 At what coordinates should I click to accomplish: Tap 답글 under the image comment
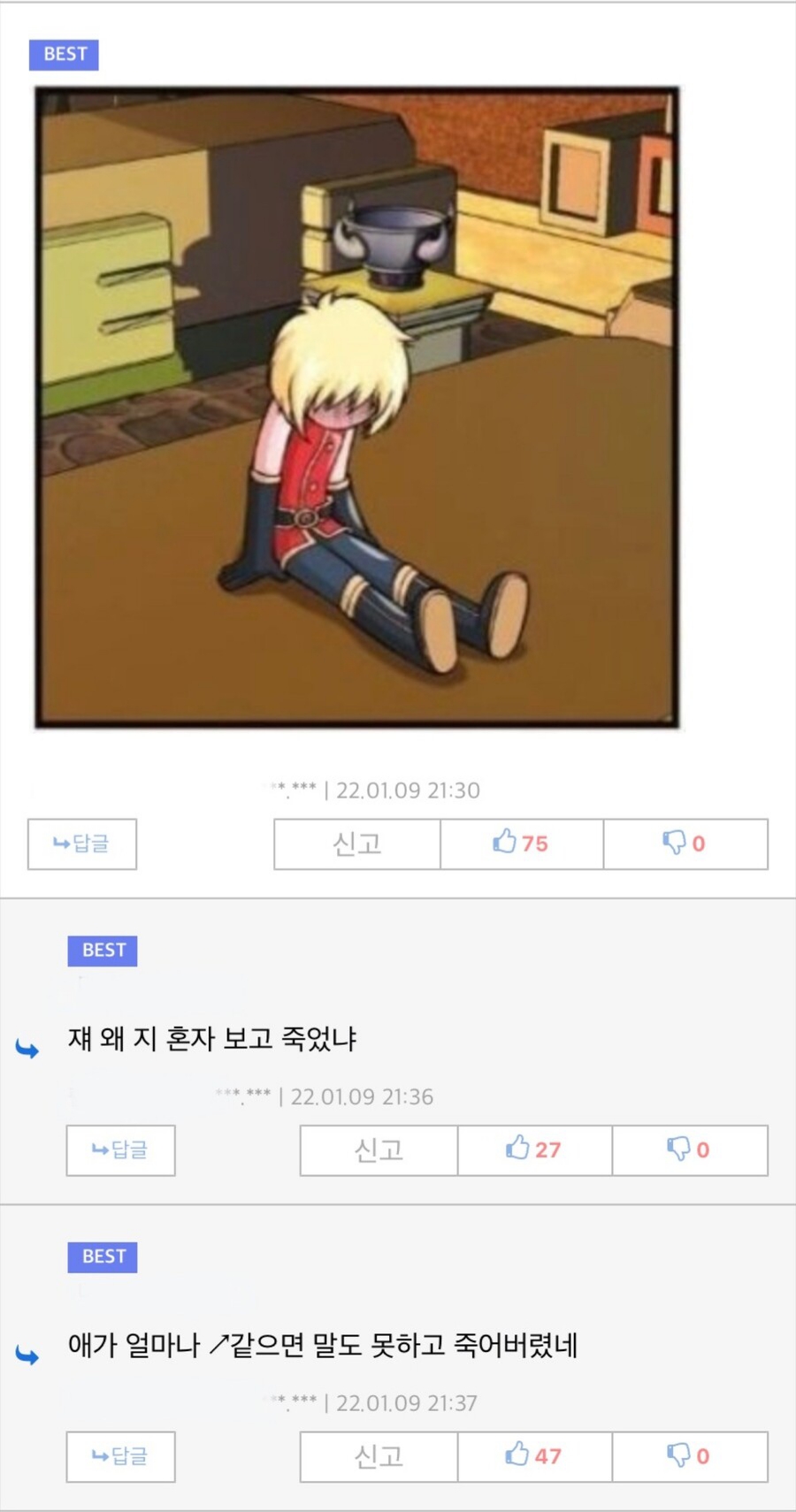82,844
